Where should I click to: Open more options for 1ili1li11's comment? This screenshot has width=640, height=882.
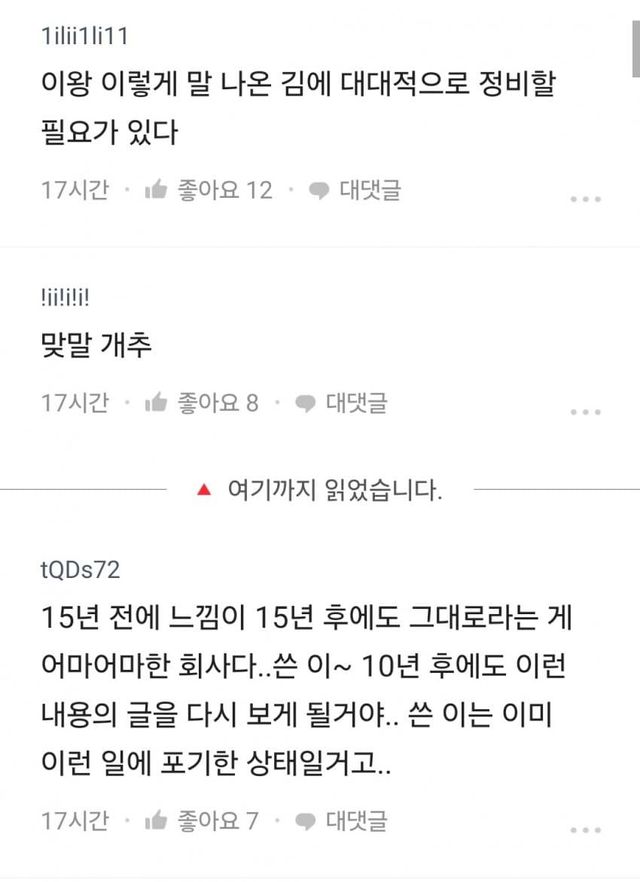[585, 200]
